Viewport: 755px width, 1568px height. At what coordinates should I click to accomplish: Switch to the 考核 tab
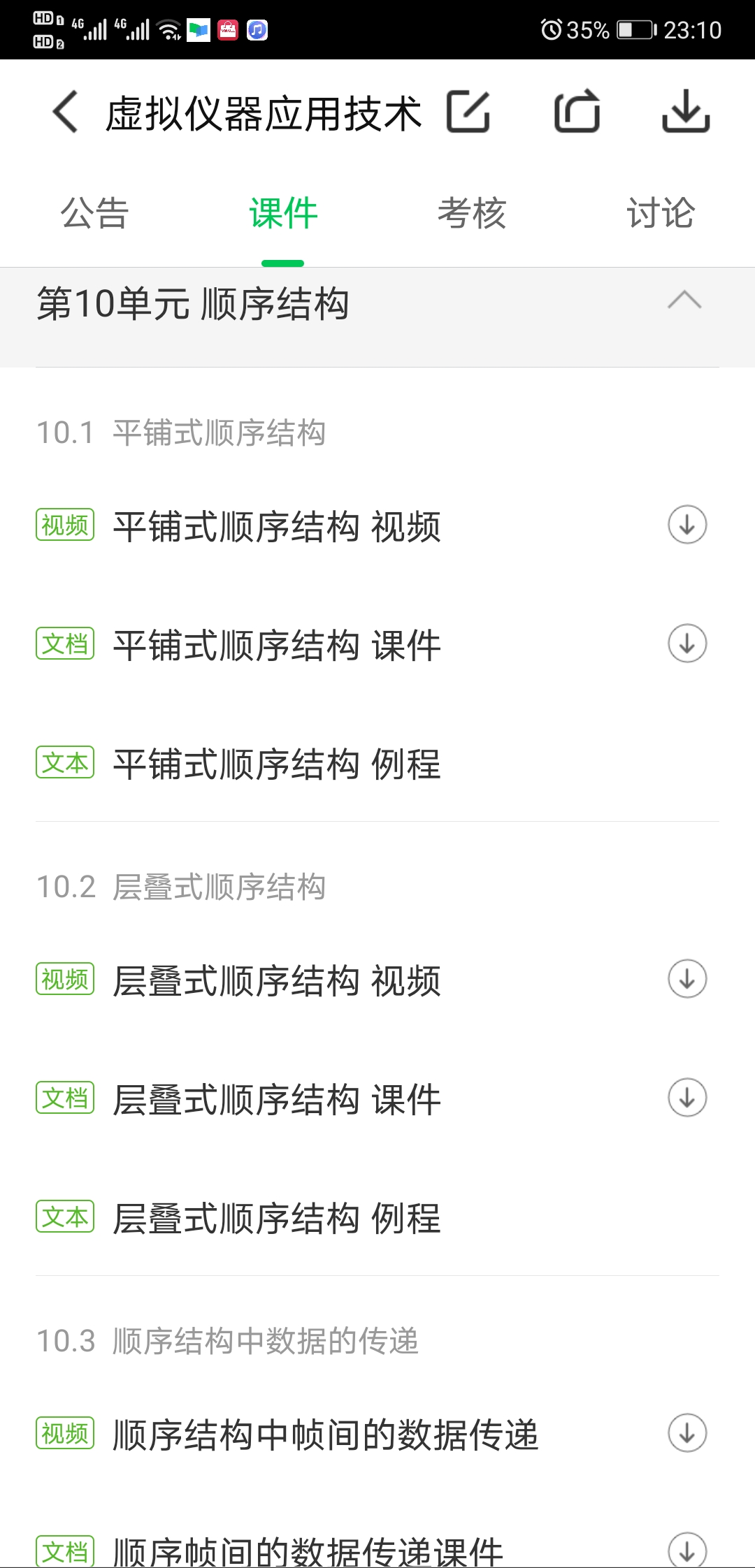pos(472,212)
